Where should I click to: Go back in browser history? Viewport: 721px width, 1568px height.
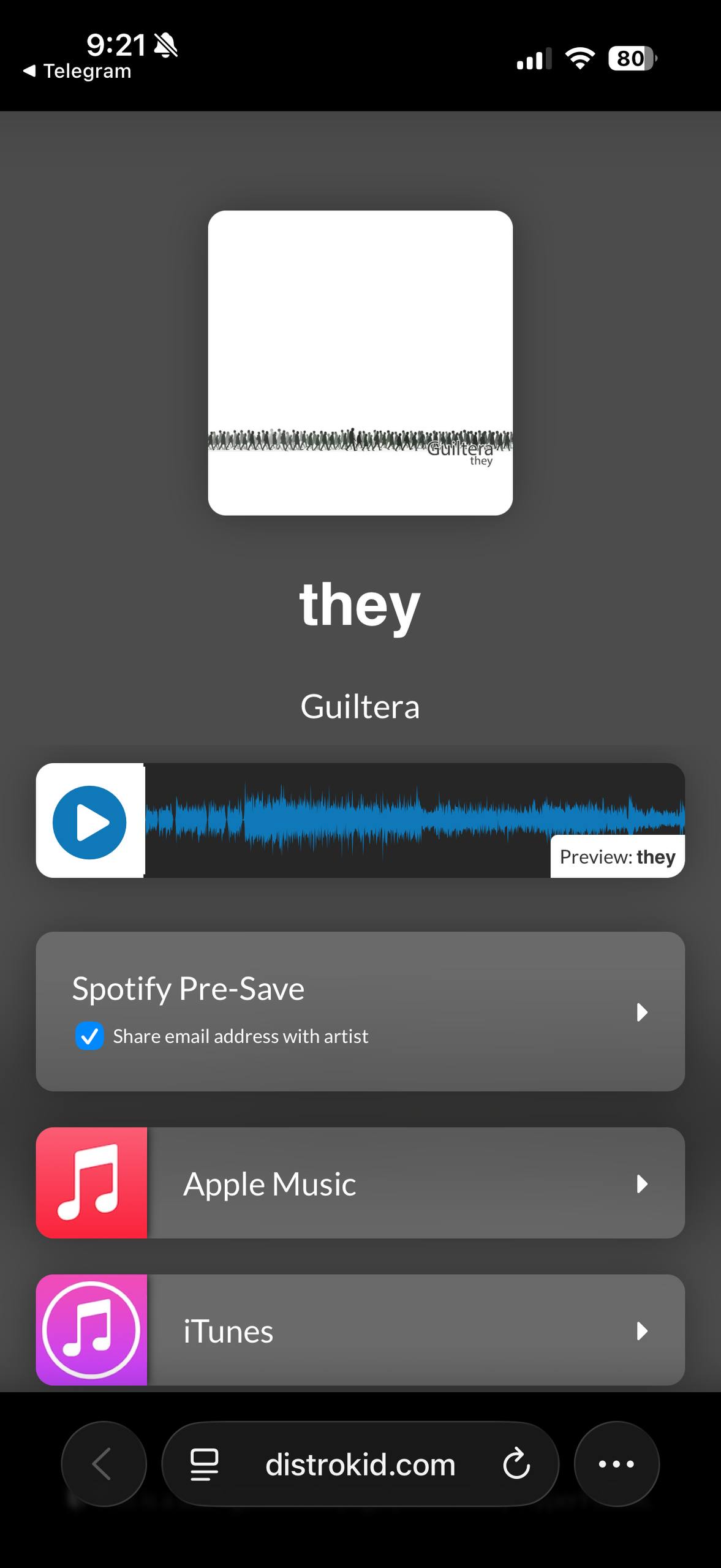point(103,1464)
